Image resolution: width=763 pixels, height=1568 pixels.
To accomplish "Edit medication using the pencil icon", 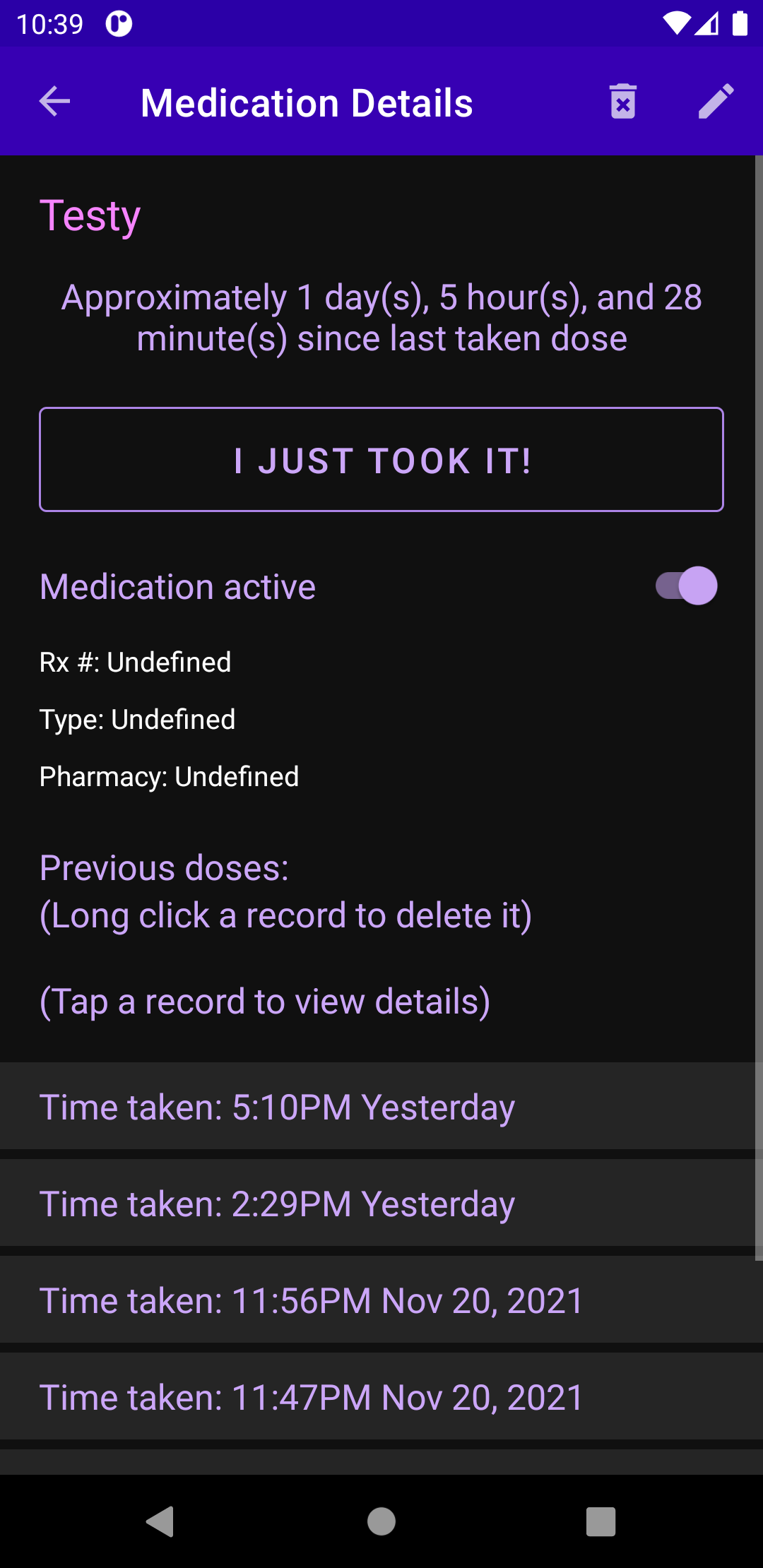I will 716,102.
